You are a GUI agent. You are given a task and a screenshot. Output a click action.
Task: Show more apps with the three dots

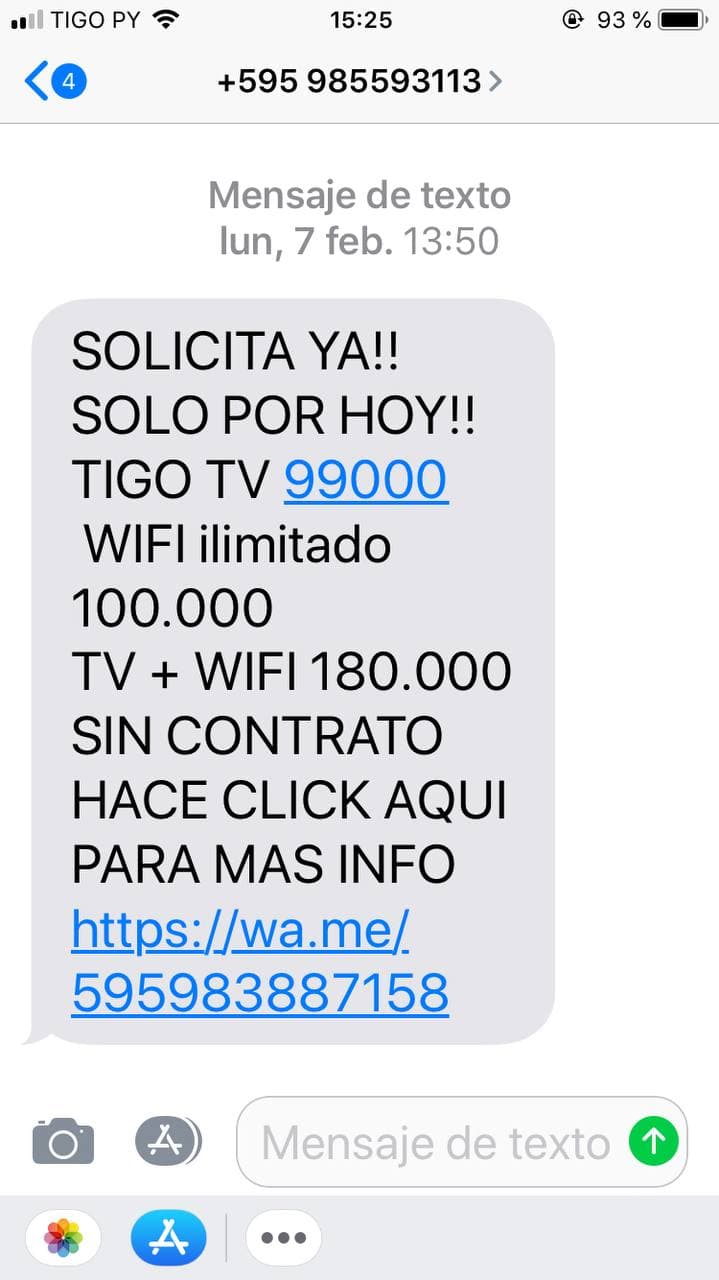pos(283,1238)
